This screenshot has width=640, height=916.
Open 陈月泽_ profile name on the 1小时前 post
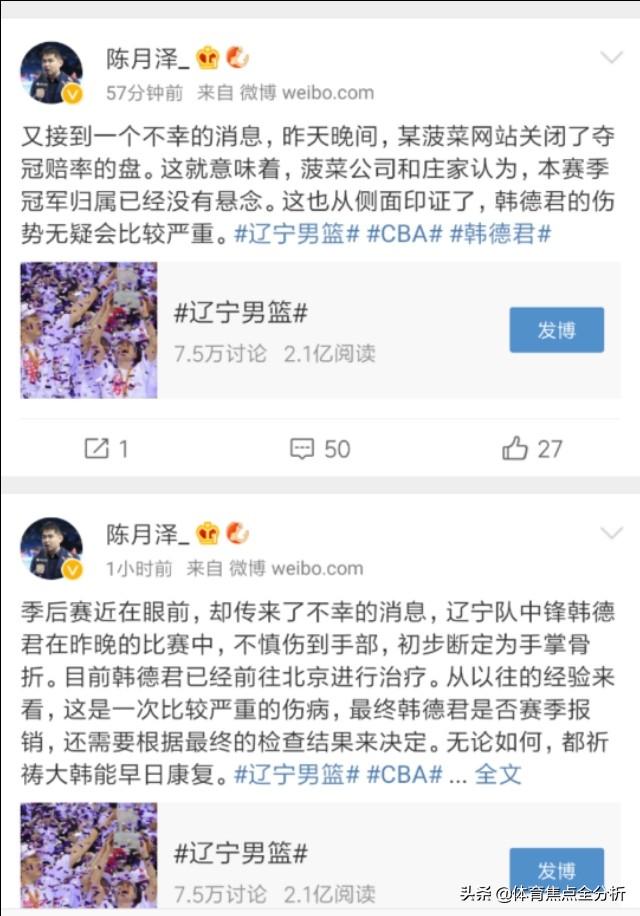click(x=147, y=534)
